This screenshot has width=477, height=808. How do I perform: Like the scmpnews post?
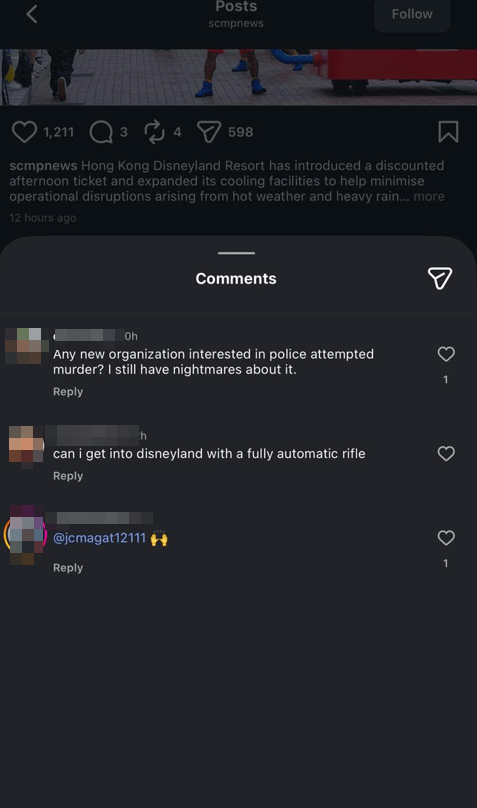point(24,132)
